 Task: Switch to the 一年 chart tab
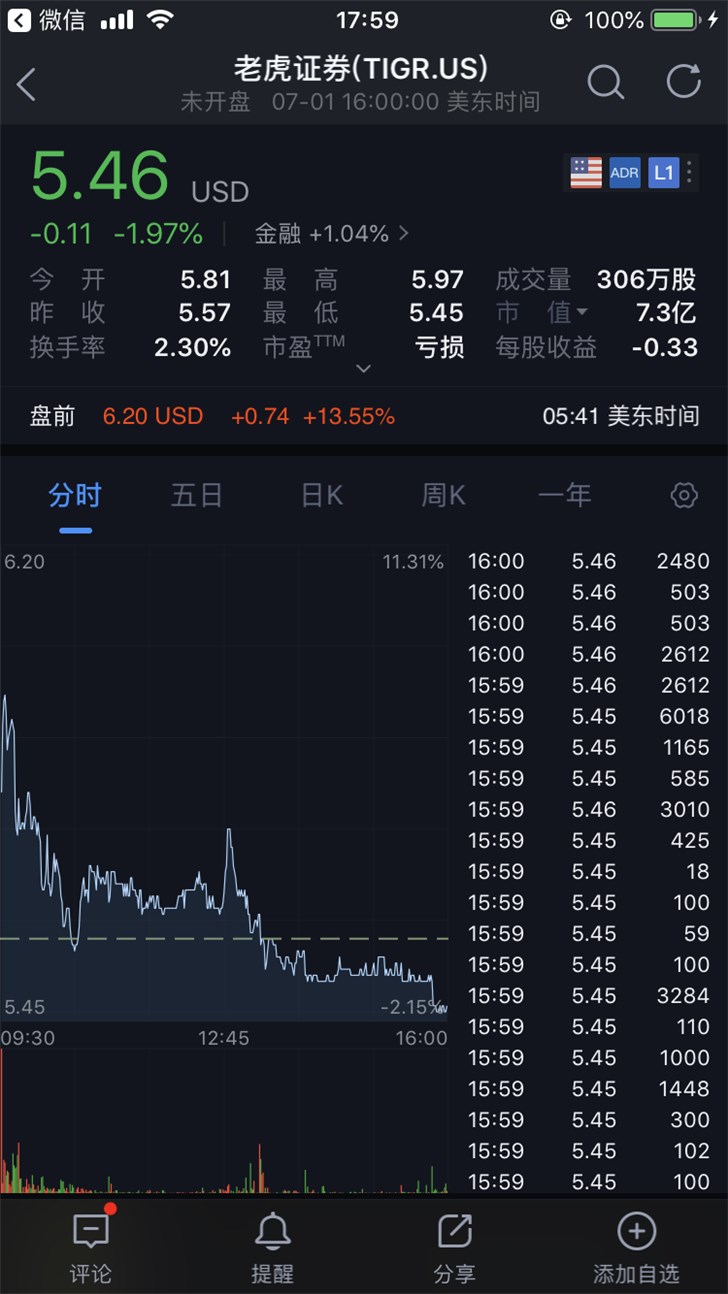click(x=564, y=496)
